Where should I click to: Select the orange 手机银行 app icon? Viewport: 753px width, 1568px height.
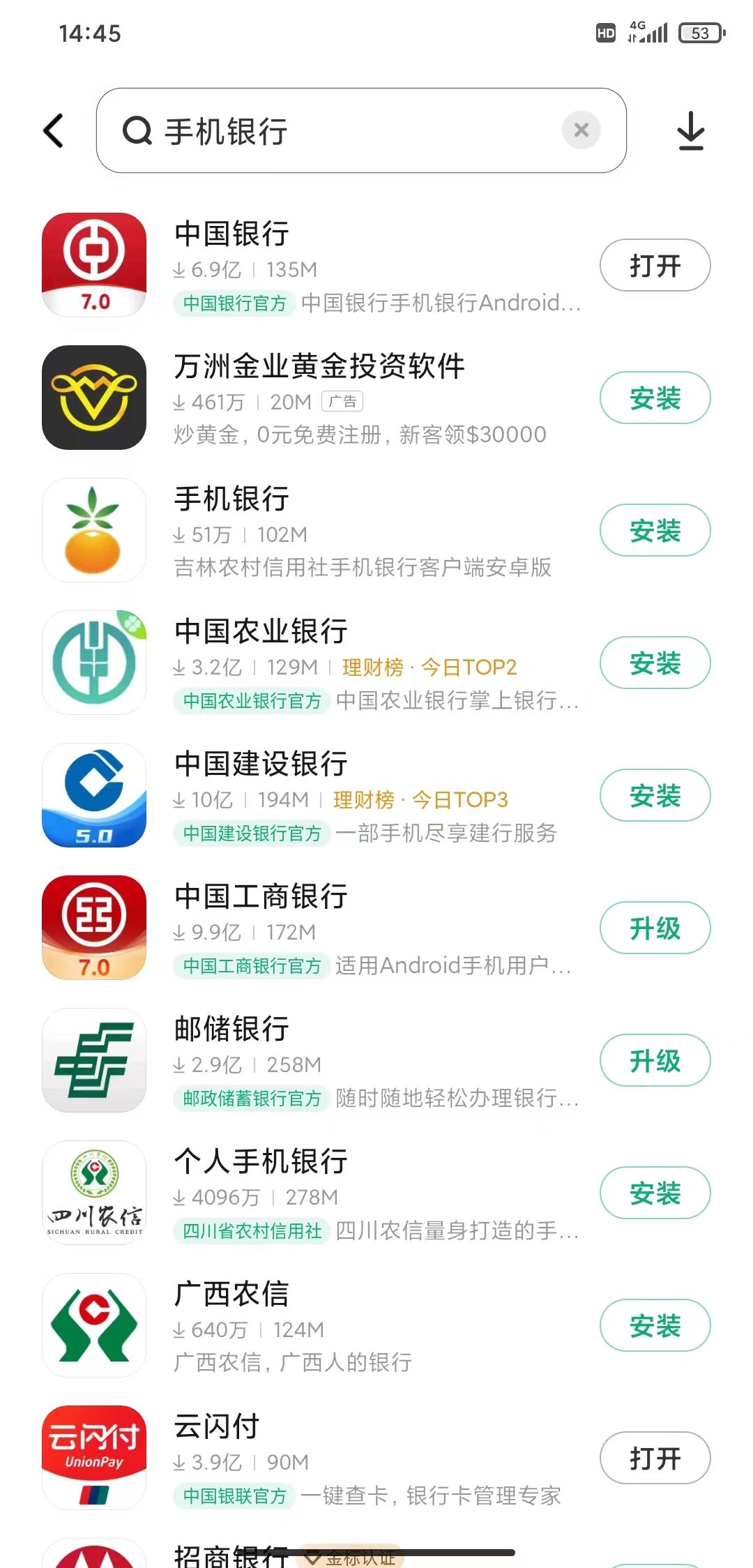[x=93, y=530]
